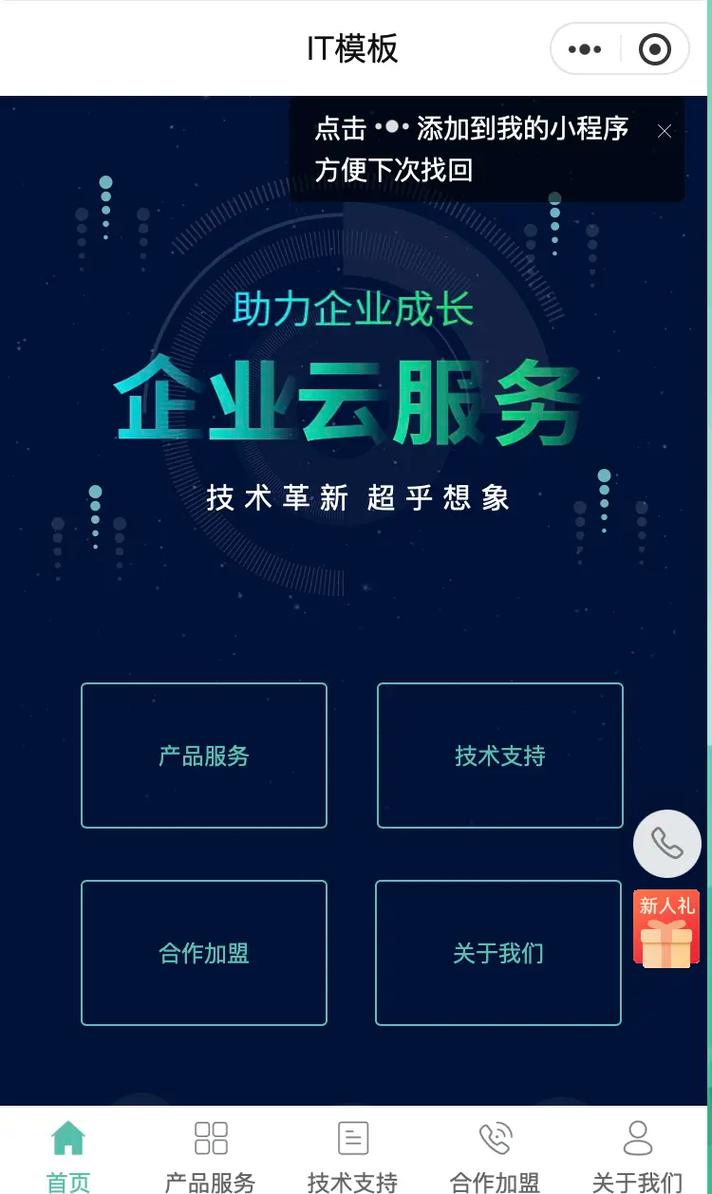Open the 关于我们 card
This screenshot has height=1194, width=712.
(499, 953)
